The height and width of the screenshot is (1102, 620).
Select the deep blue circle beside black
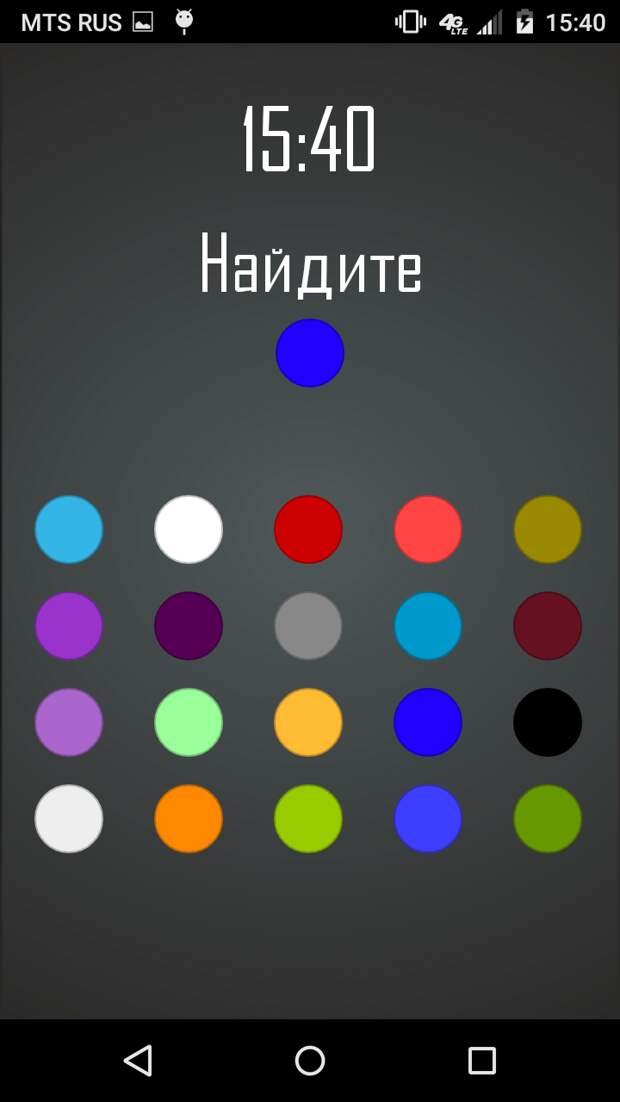(428, 722)
